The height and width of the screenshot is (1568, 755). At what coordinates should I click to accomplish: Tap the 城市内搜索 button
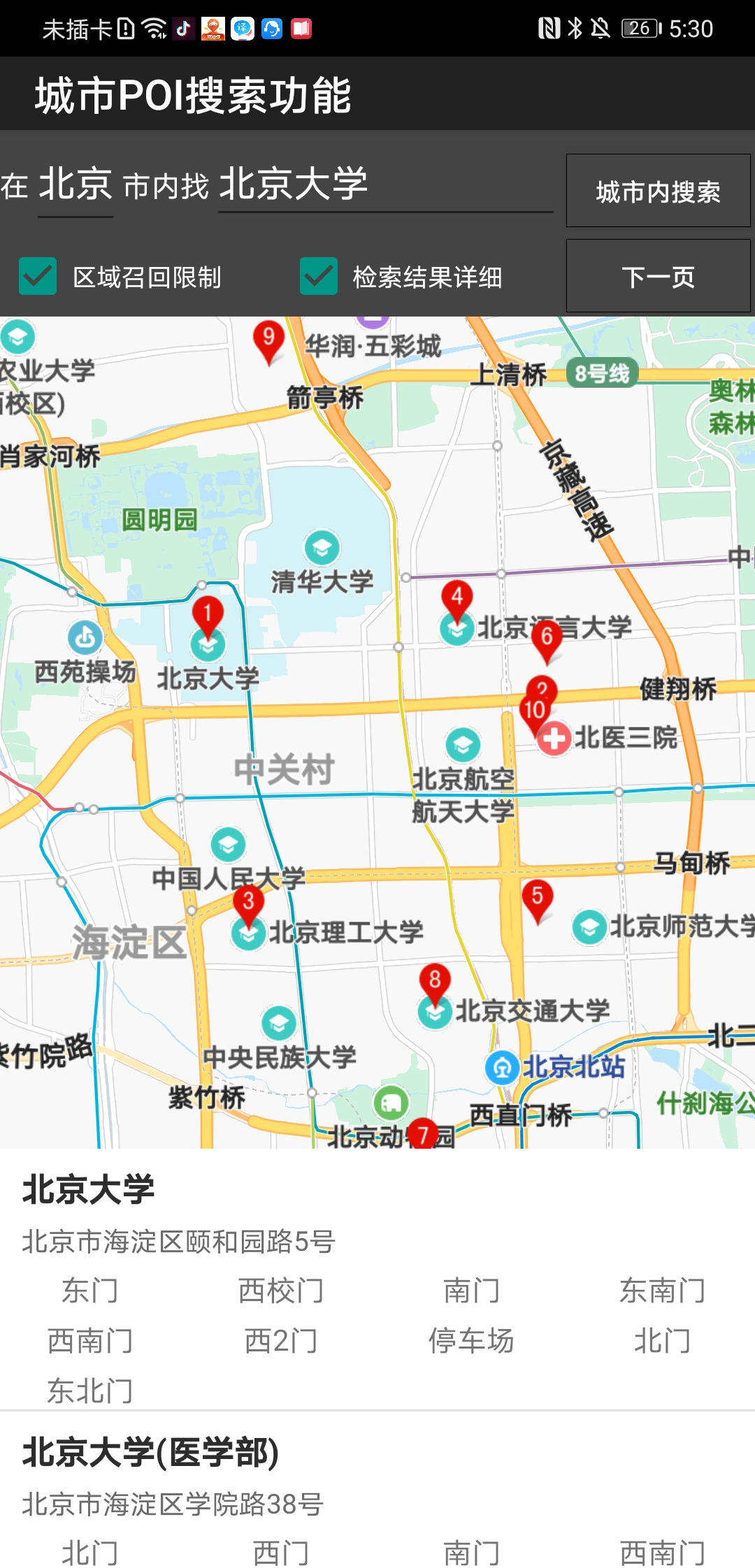[658, 191]
